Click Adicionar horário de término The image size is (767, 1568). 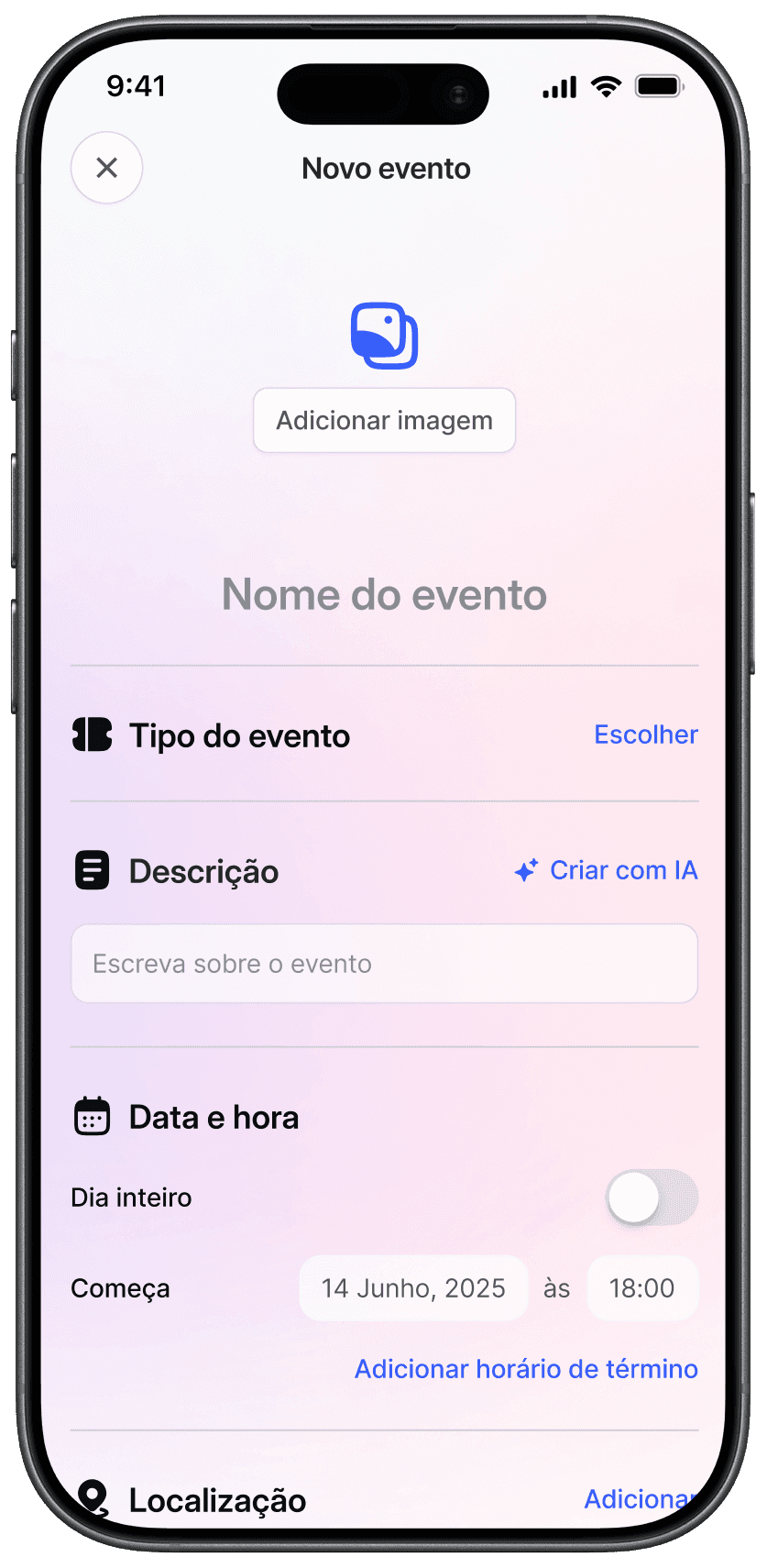coord(526,1368)
